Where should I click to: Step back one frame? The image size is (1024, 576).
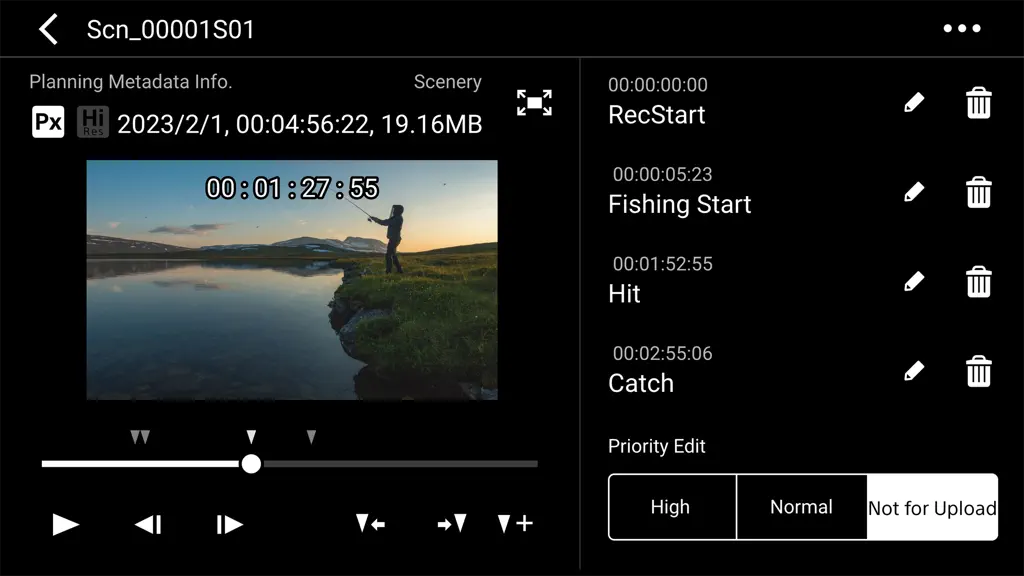coord(148,524)
